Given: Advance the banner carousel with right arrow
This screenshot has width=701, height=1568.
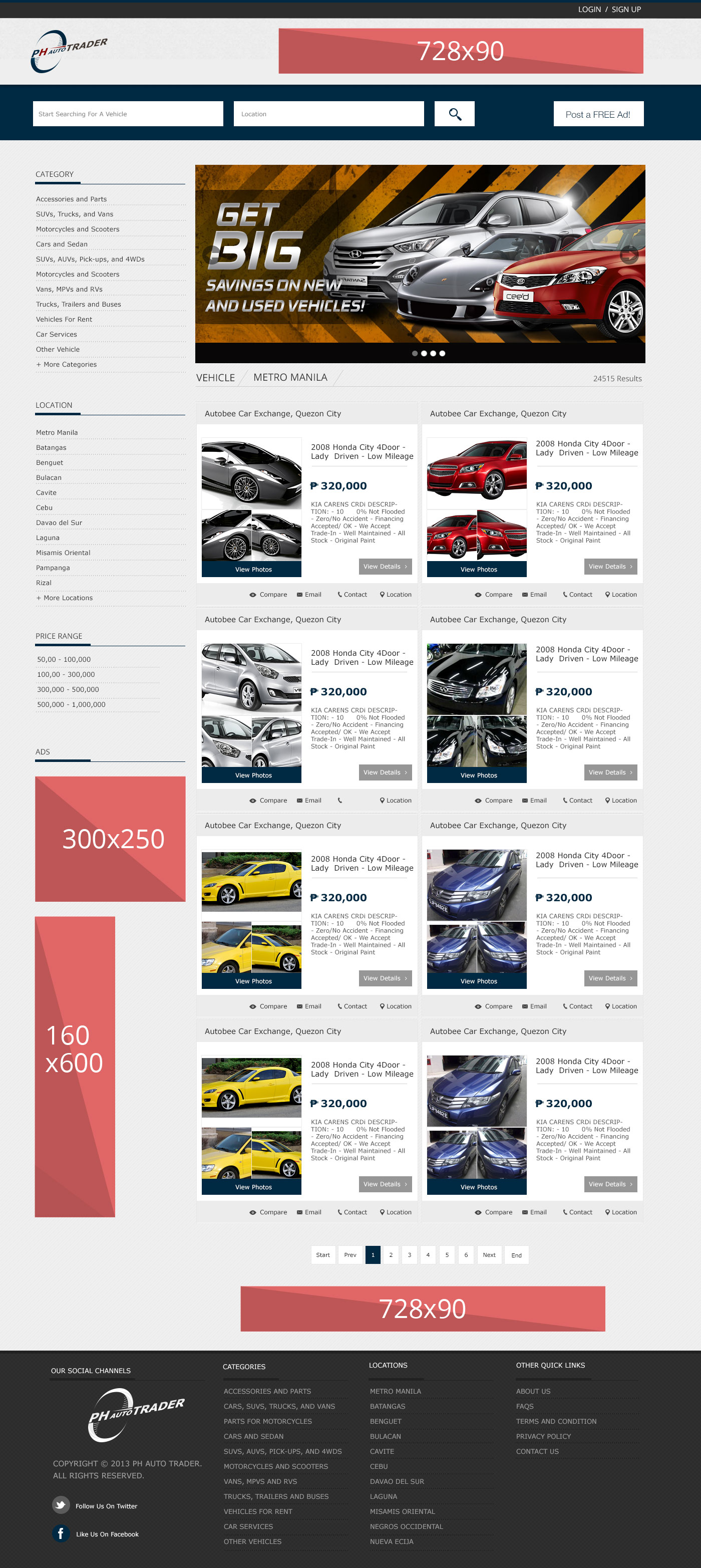Looking at the screenshot, I should pos(629,254).
